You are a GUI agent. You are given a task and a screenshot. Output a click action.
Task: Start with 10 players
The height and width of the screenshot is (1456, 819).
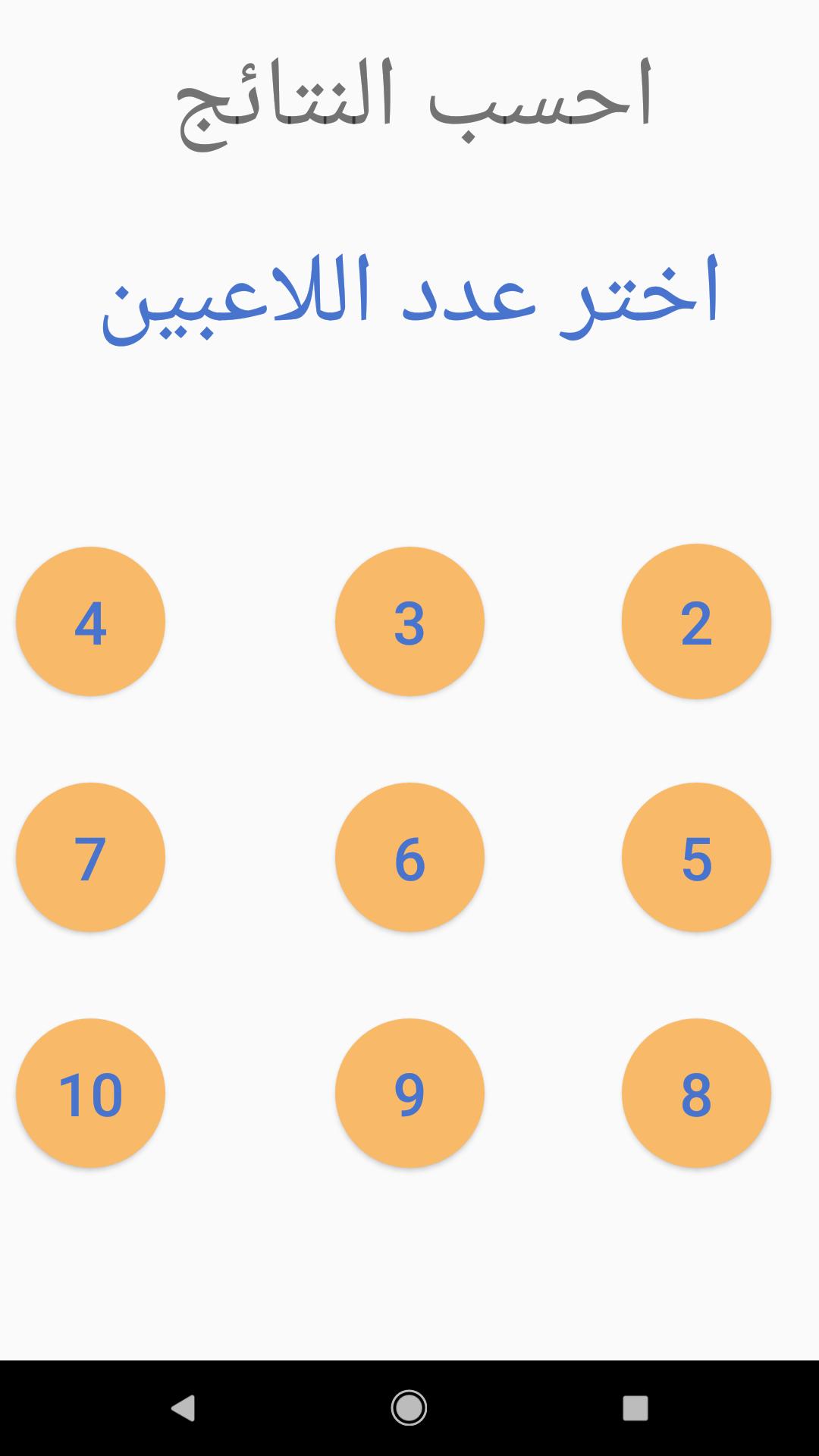90,1093
